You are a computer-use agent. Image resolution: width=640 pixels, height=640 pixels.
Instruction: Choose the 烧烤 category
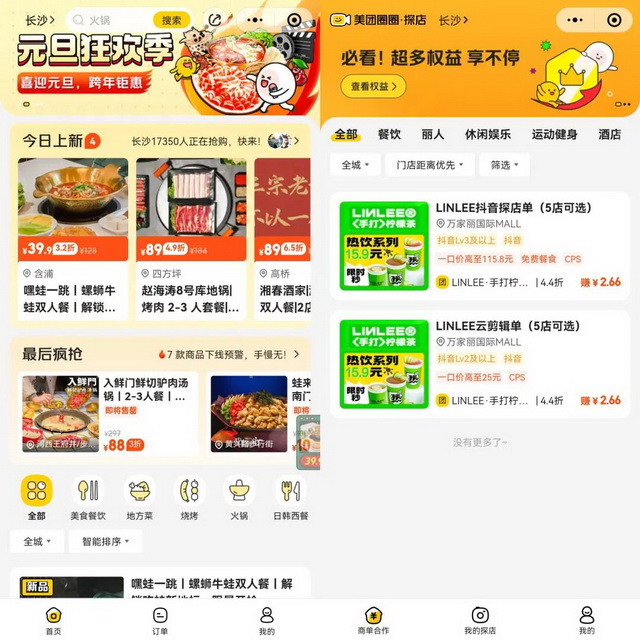(188, 497)
